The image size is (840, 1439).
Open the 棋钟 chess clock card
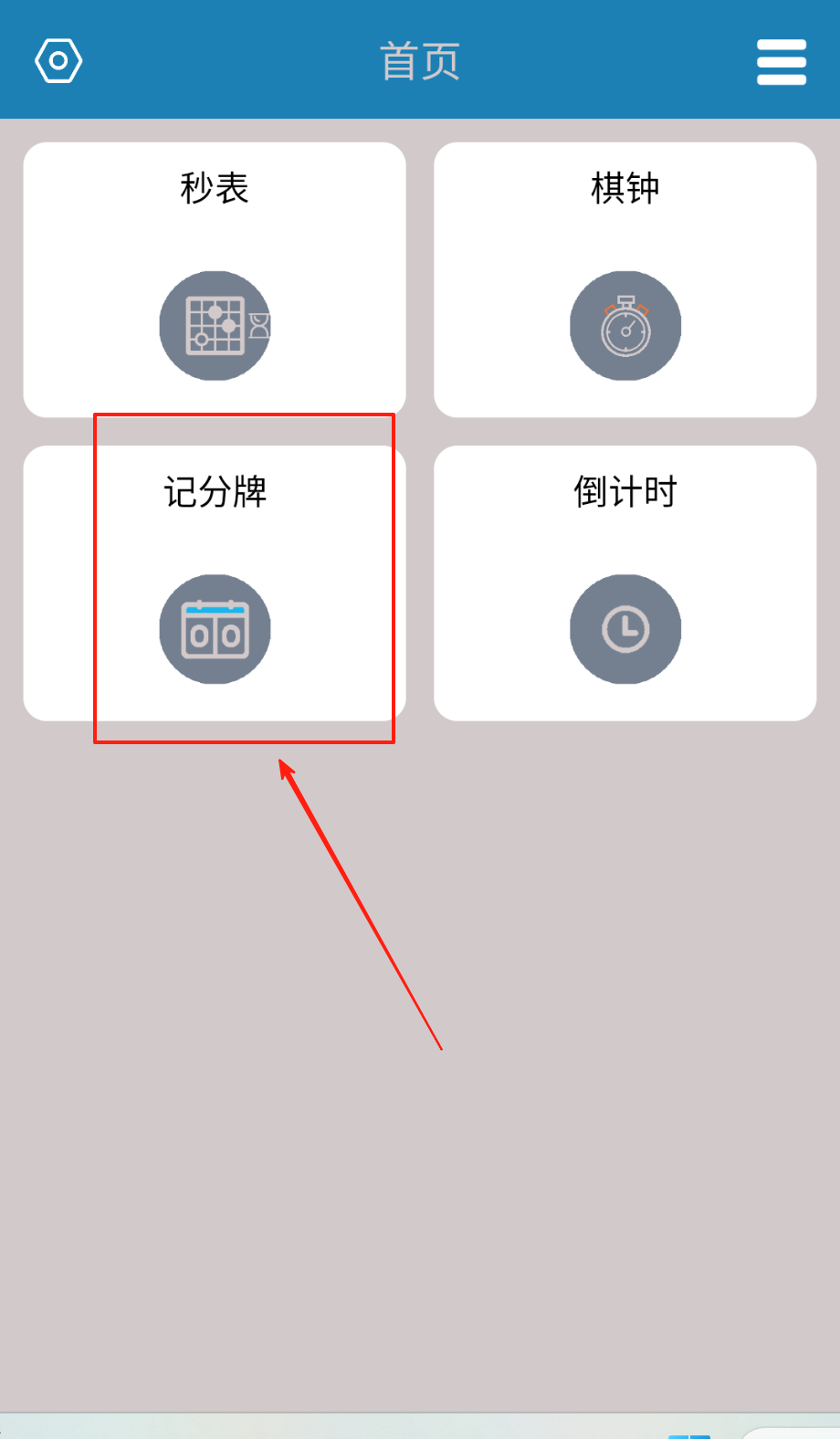click(x=625, y=279)
